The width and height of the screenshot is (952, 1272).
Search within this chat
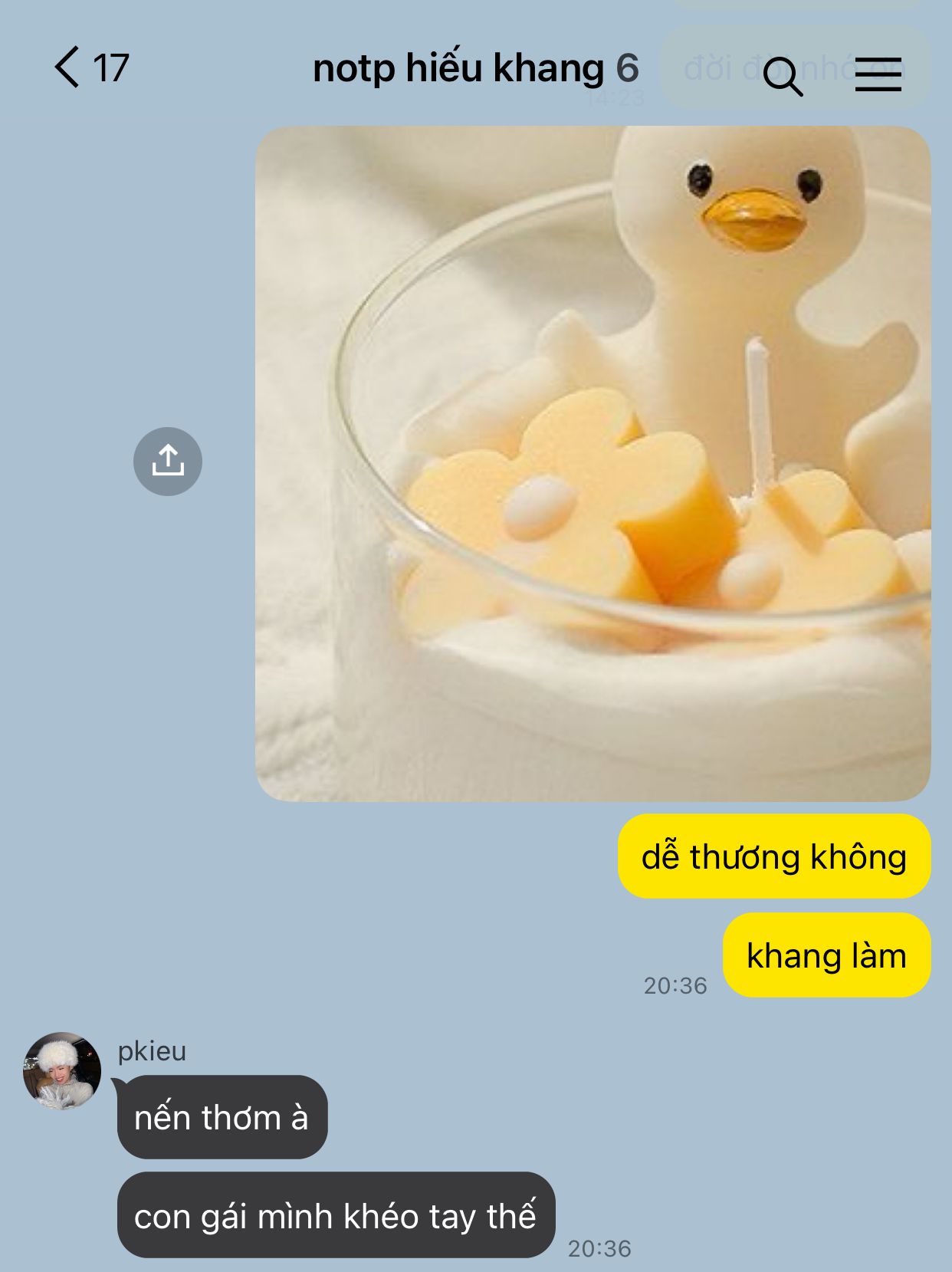tap(783, 75)
